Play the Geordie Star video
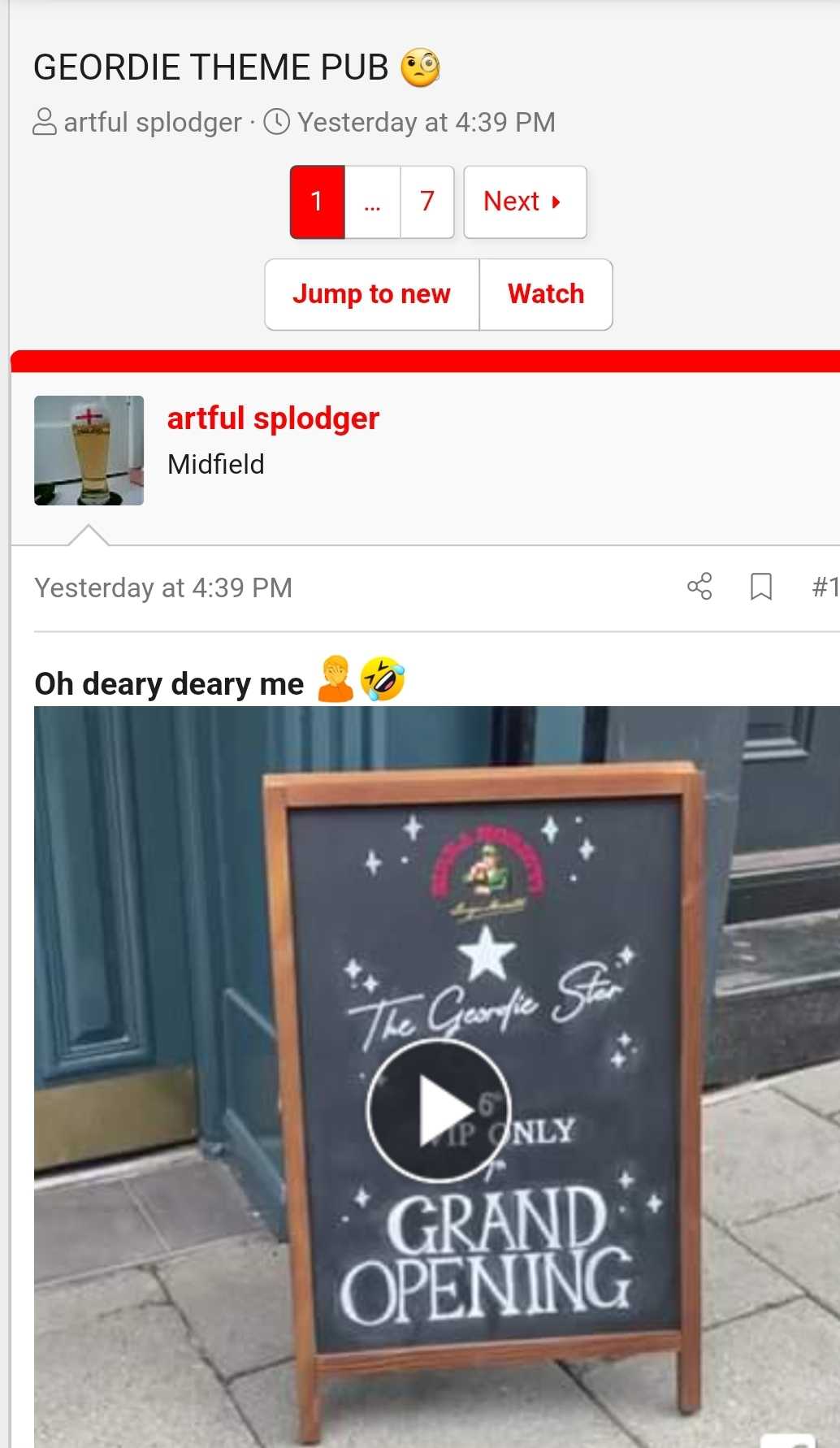 439,1110
